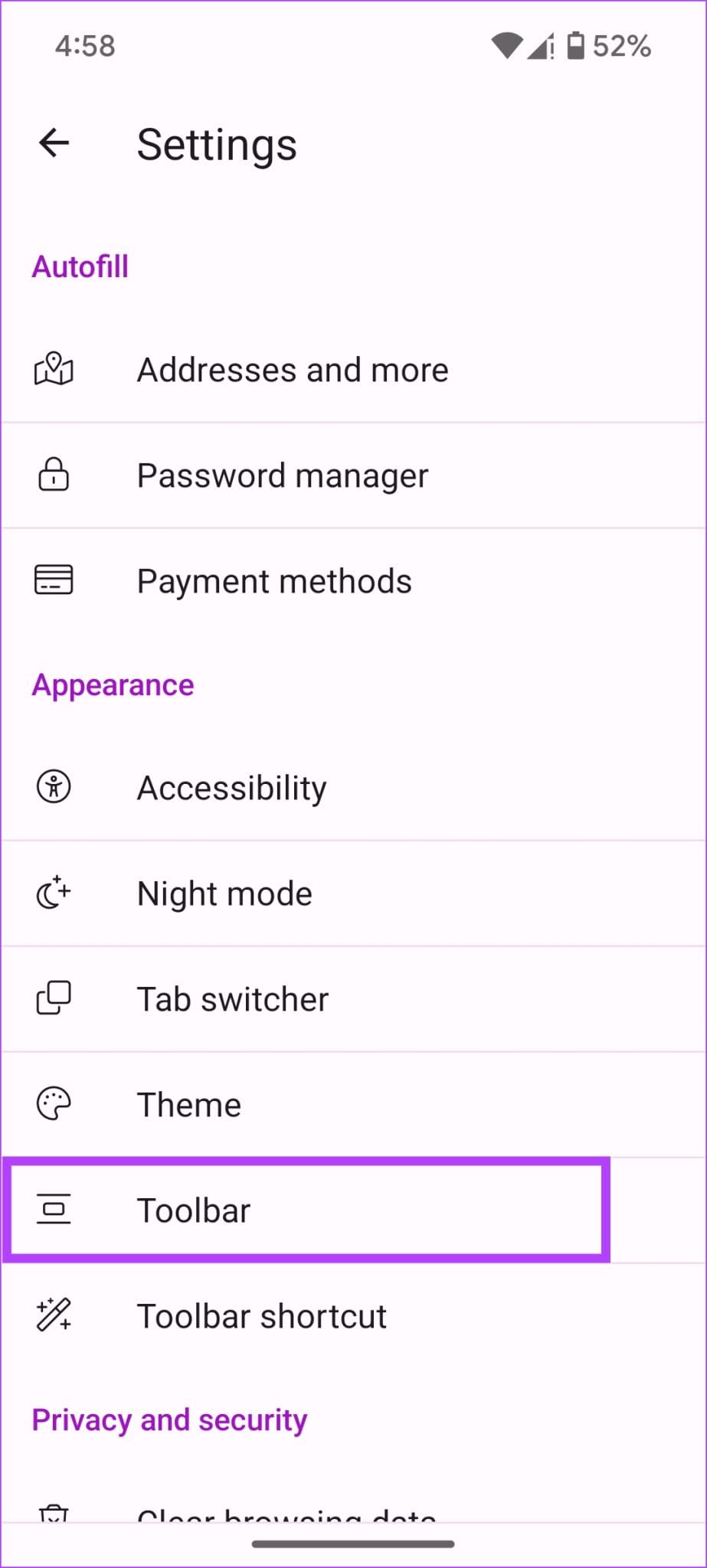Viewport: 707px width, 1568px height.
Task: Click the Password manager lock icon
Action: [x=54, y=475]
